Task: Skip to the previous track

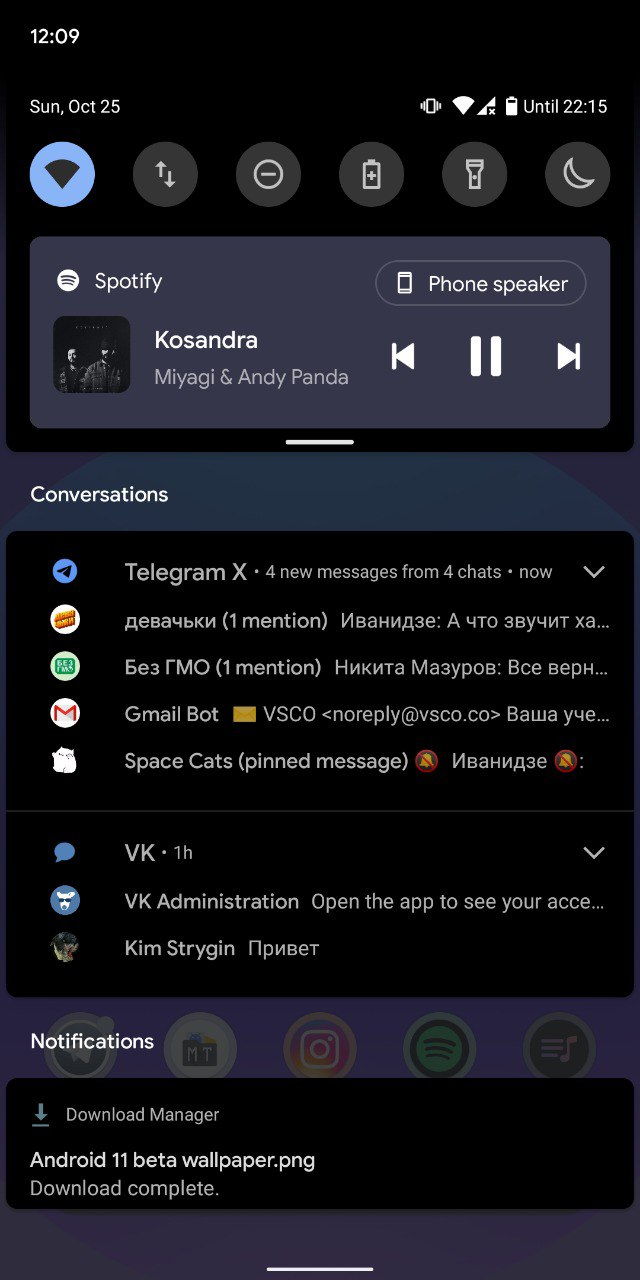Action: [x=403, y=356]
